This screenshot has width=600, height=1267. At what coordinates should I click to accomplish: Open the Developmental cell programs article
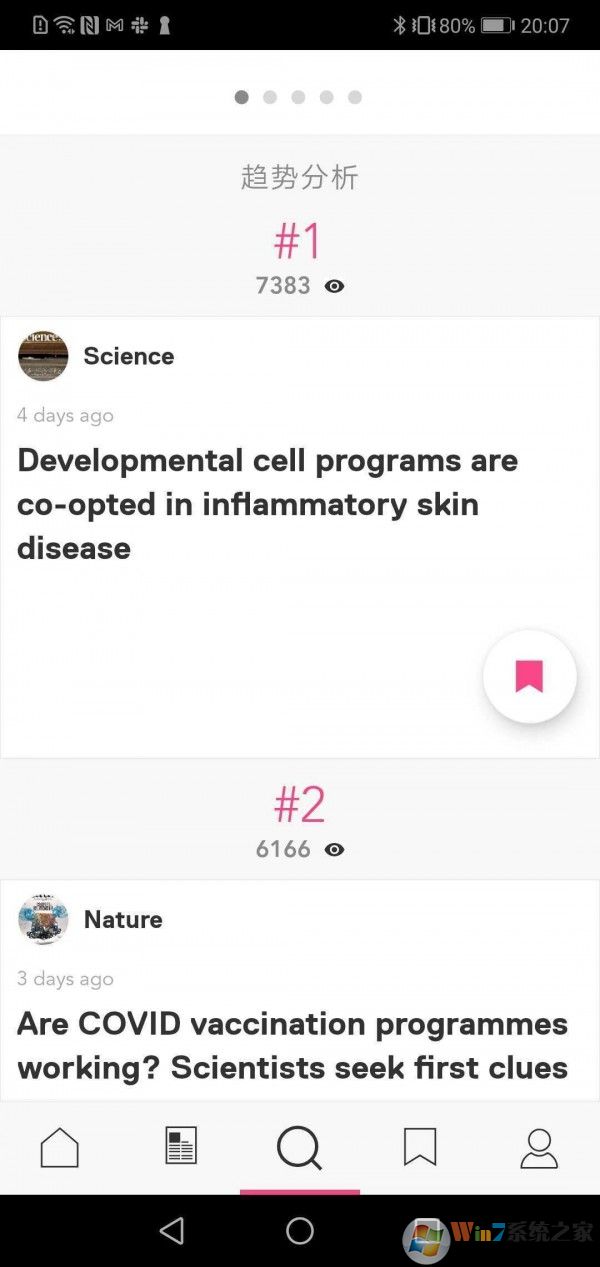pos(268,504)
